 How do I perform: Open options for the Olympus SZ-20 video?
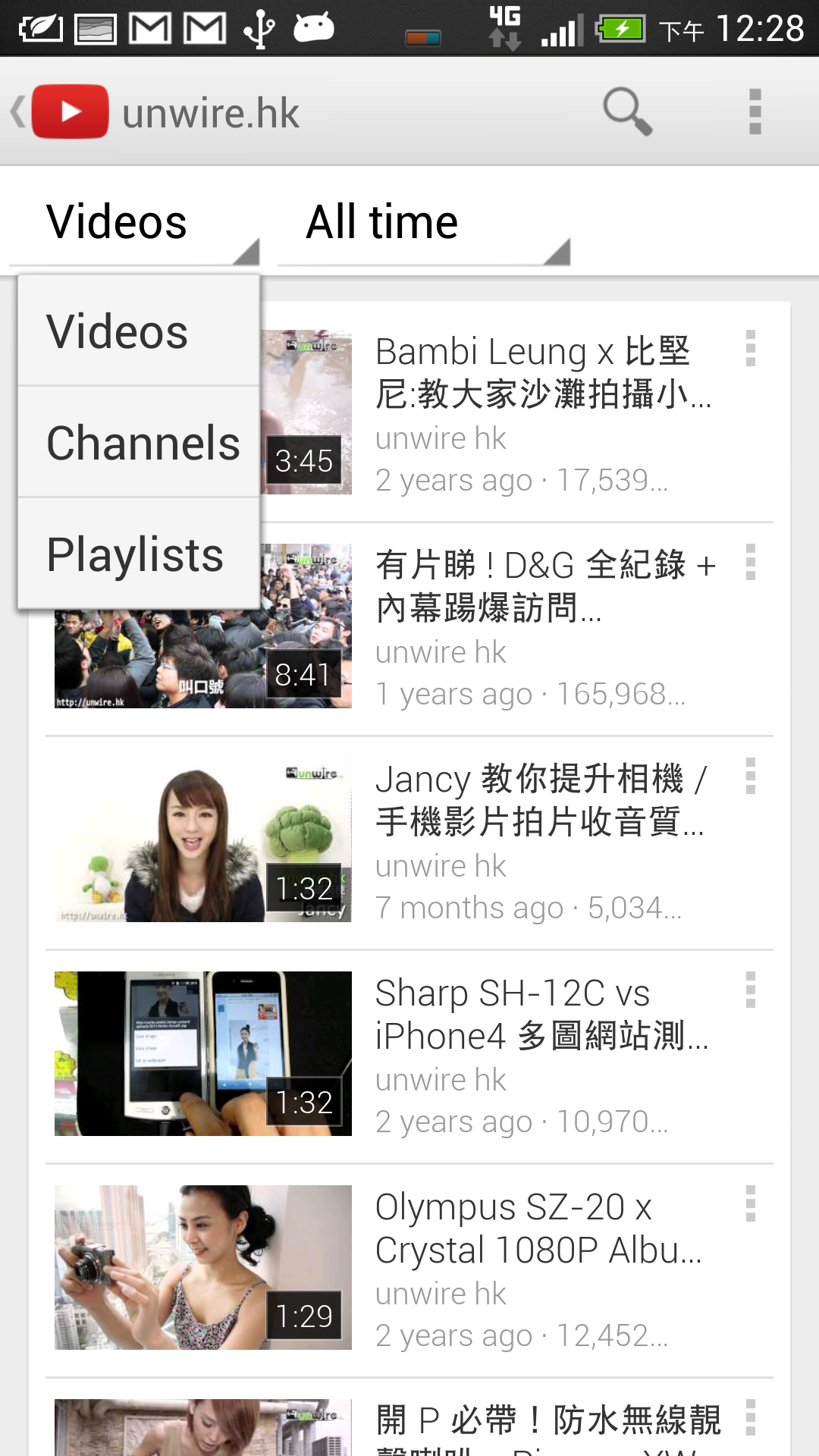(x=751, y=1204)
